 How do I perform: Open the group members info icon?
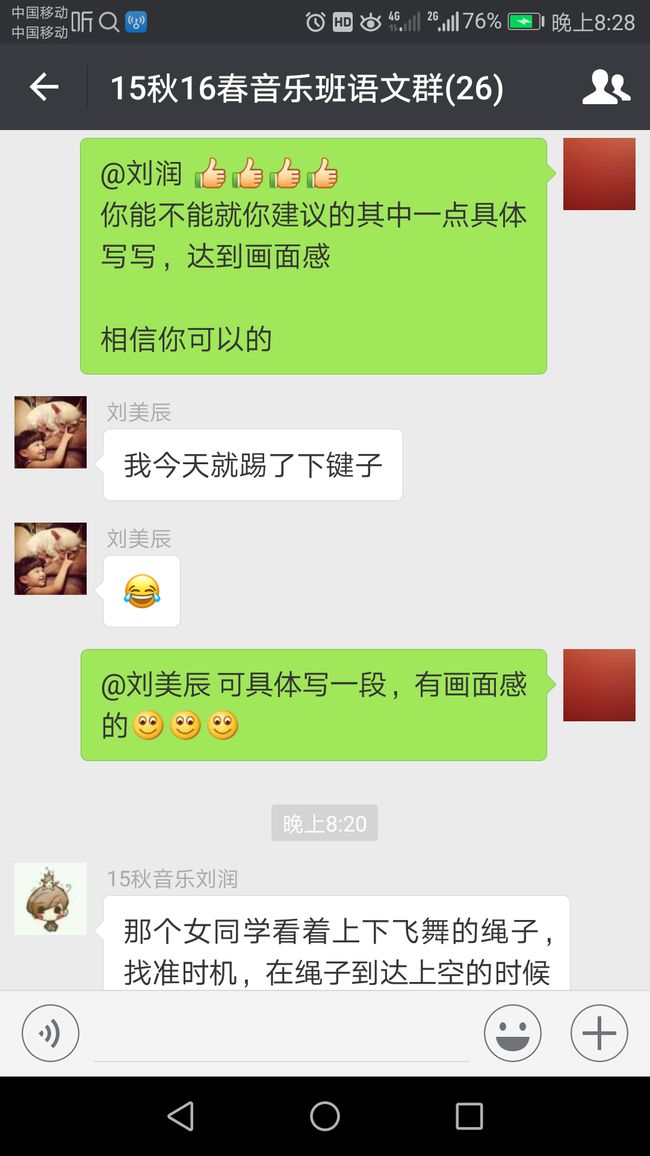[606, 87]
